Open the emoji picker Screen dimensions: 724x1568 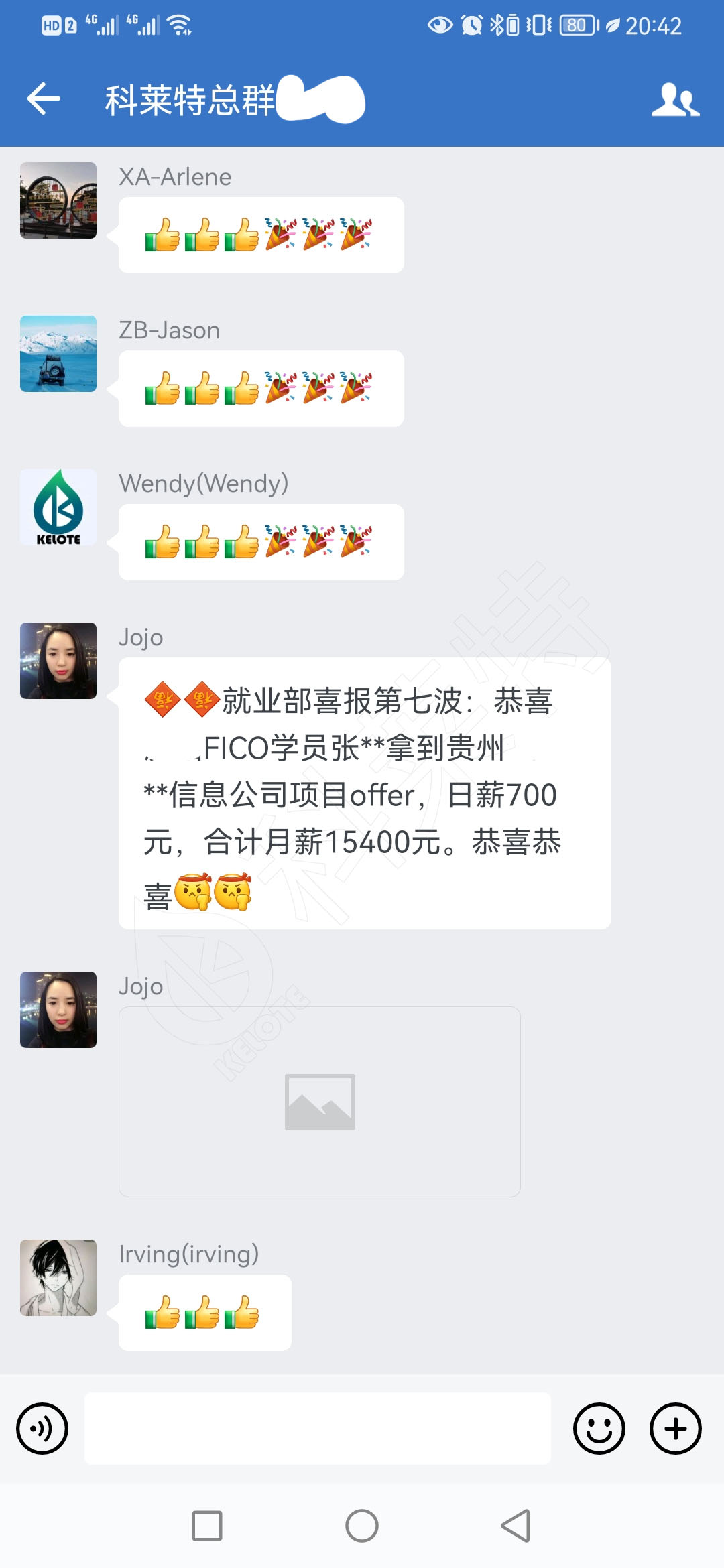point(599,1429)
